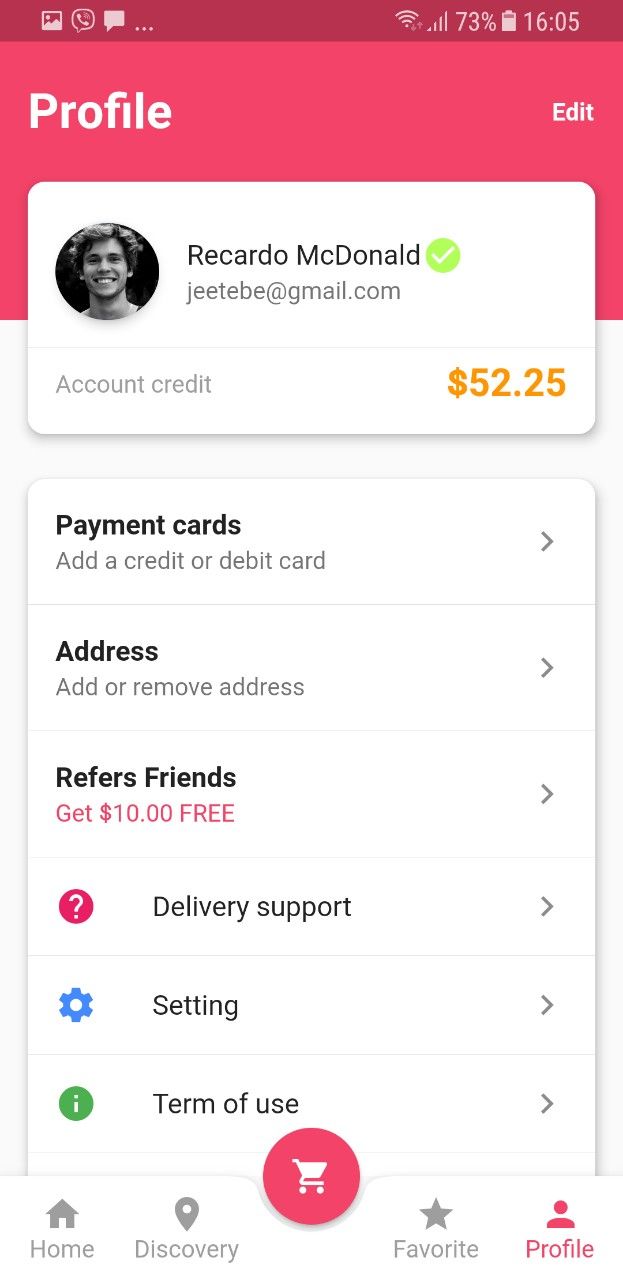Switch to the Favorite tab
This screenshot has width=623, height=1280.
(x=436, y=1230)
